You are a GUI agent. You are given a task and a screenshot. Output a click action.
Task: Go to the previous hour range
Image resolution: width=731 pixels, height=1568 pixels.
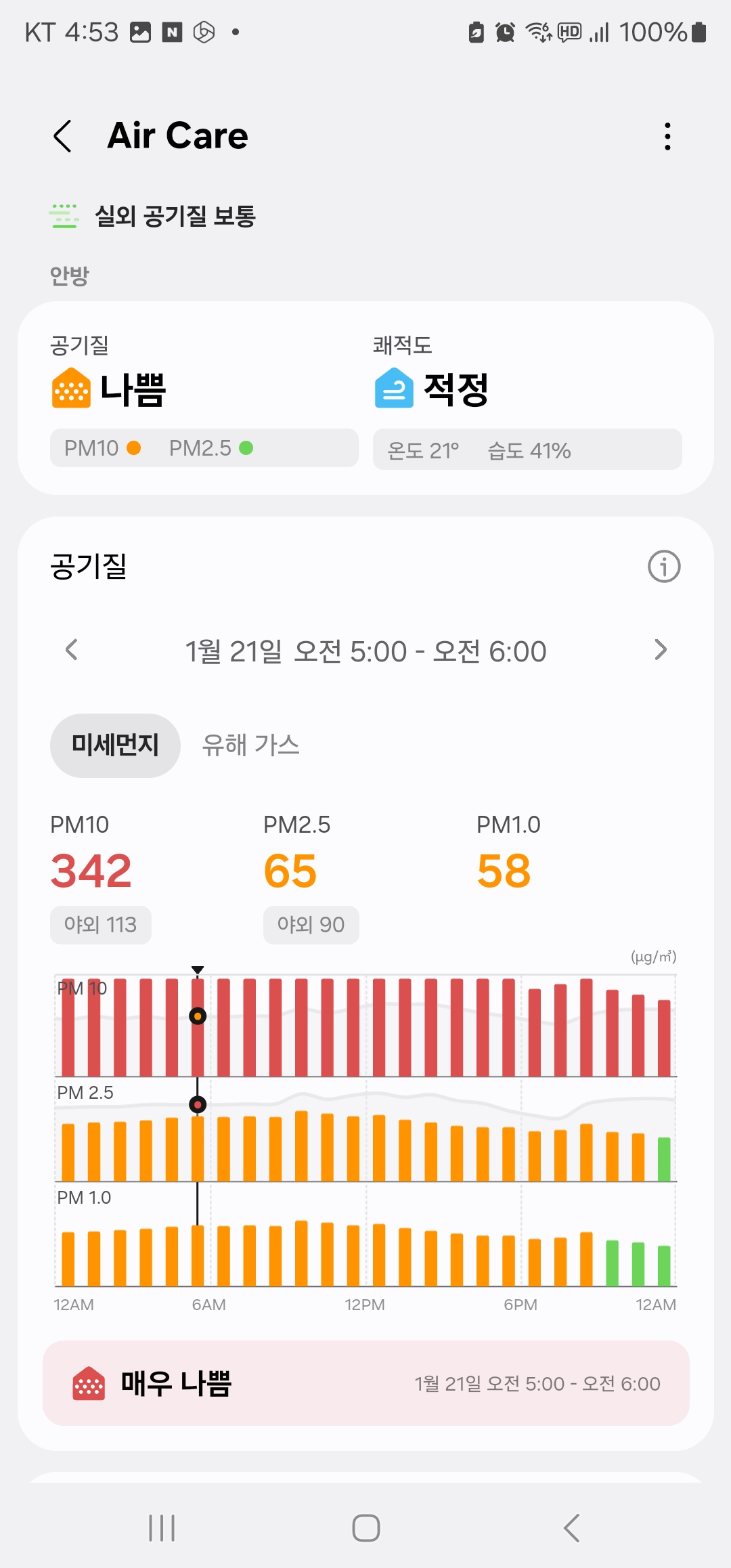[x=72, y=650]
